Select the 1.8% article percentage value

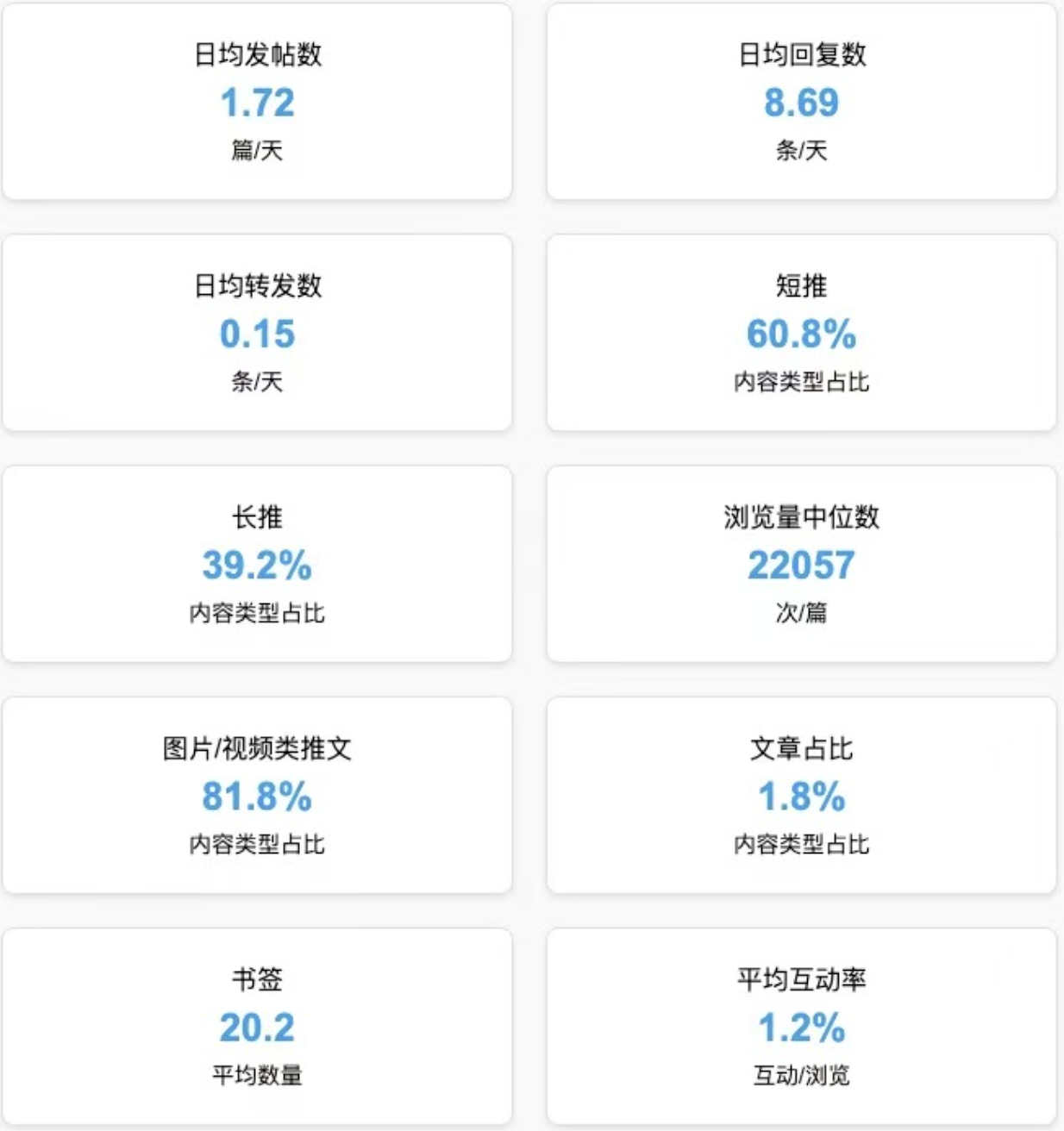coord(800,798)
